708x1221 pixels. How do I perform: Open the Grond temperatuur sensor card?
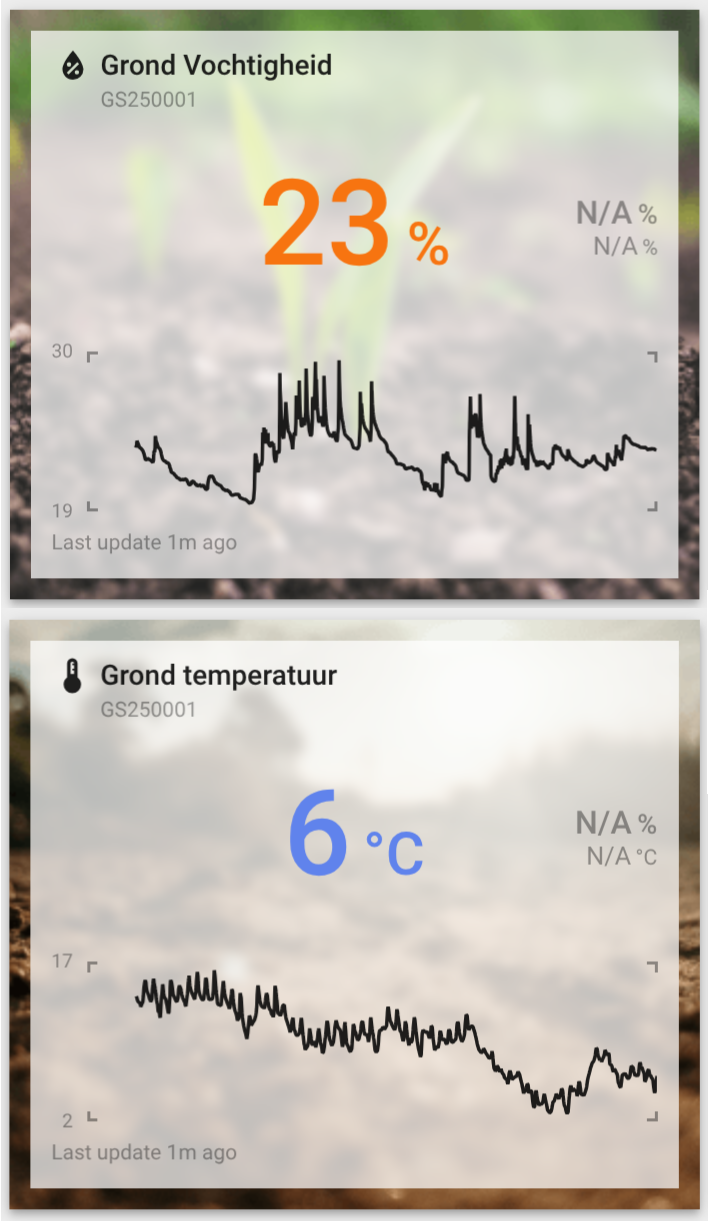[218, 676]
